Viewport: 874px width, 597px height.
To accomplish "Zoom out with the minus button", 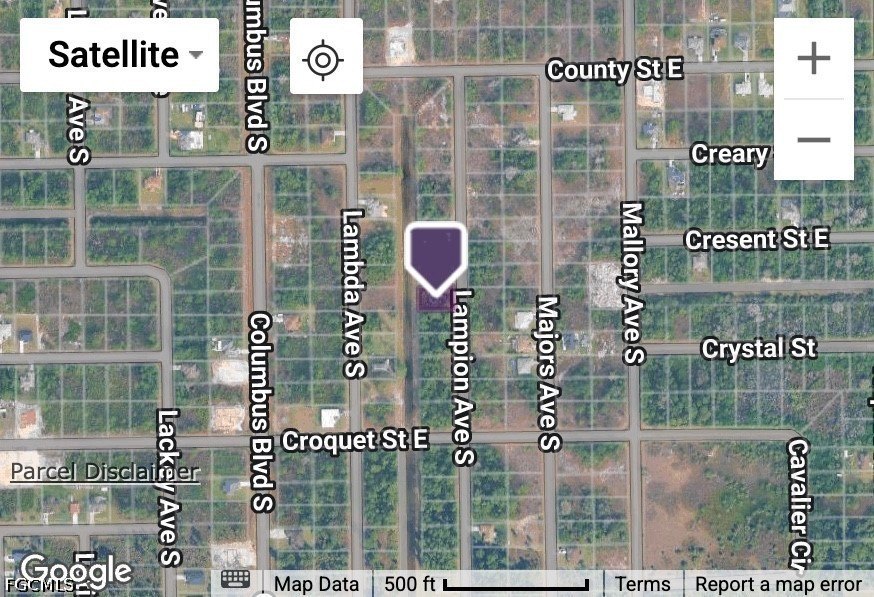I will [814, 139].
